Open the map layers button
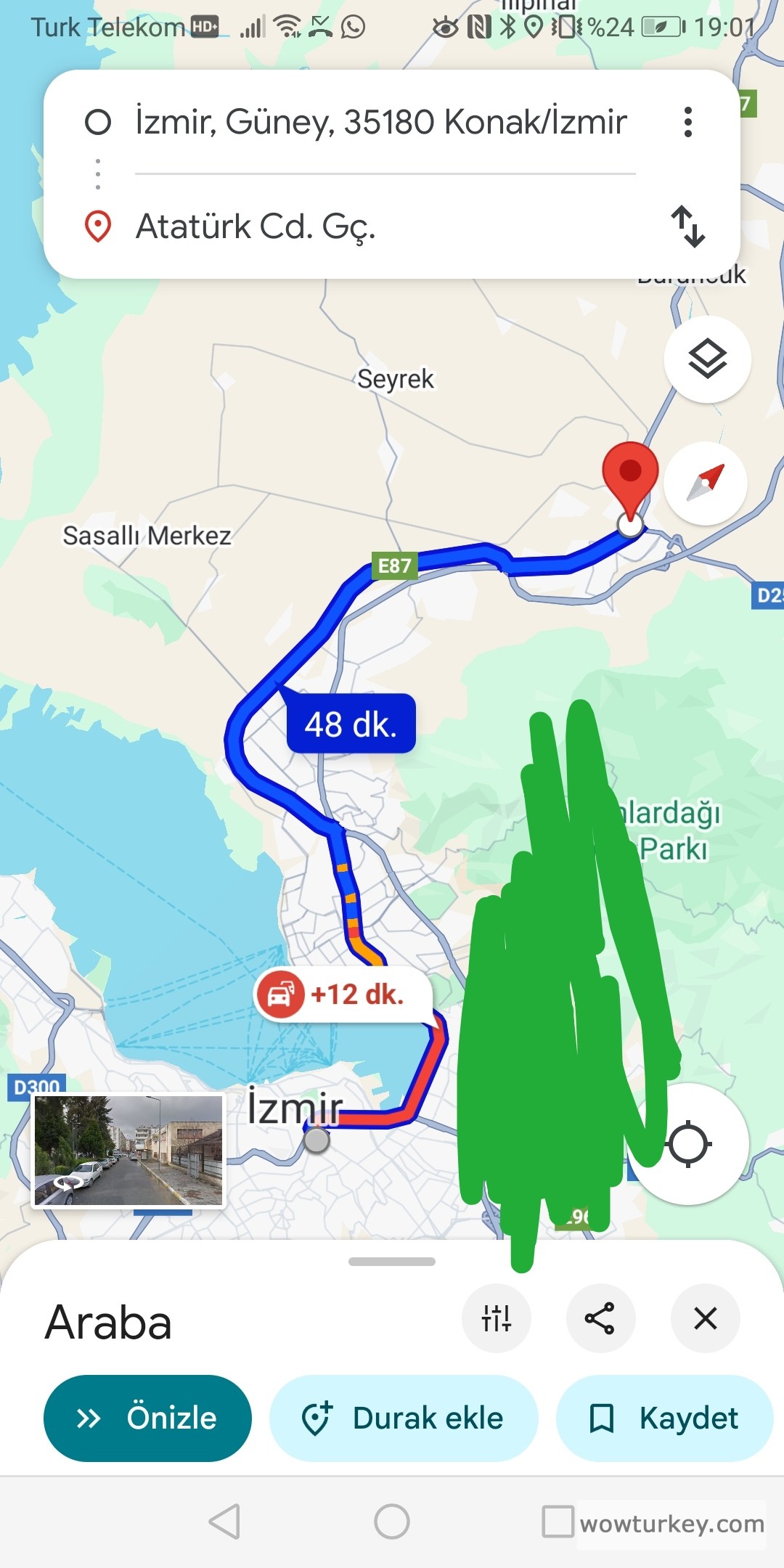This screenshot has height=1568, width=784. (707, 359)
